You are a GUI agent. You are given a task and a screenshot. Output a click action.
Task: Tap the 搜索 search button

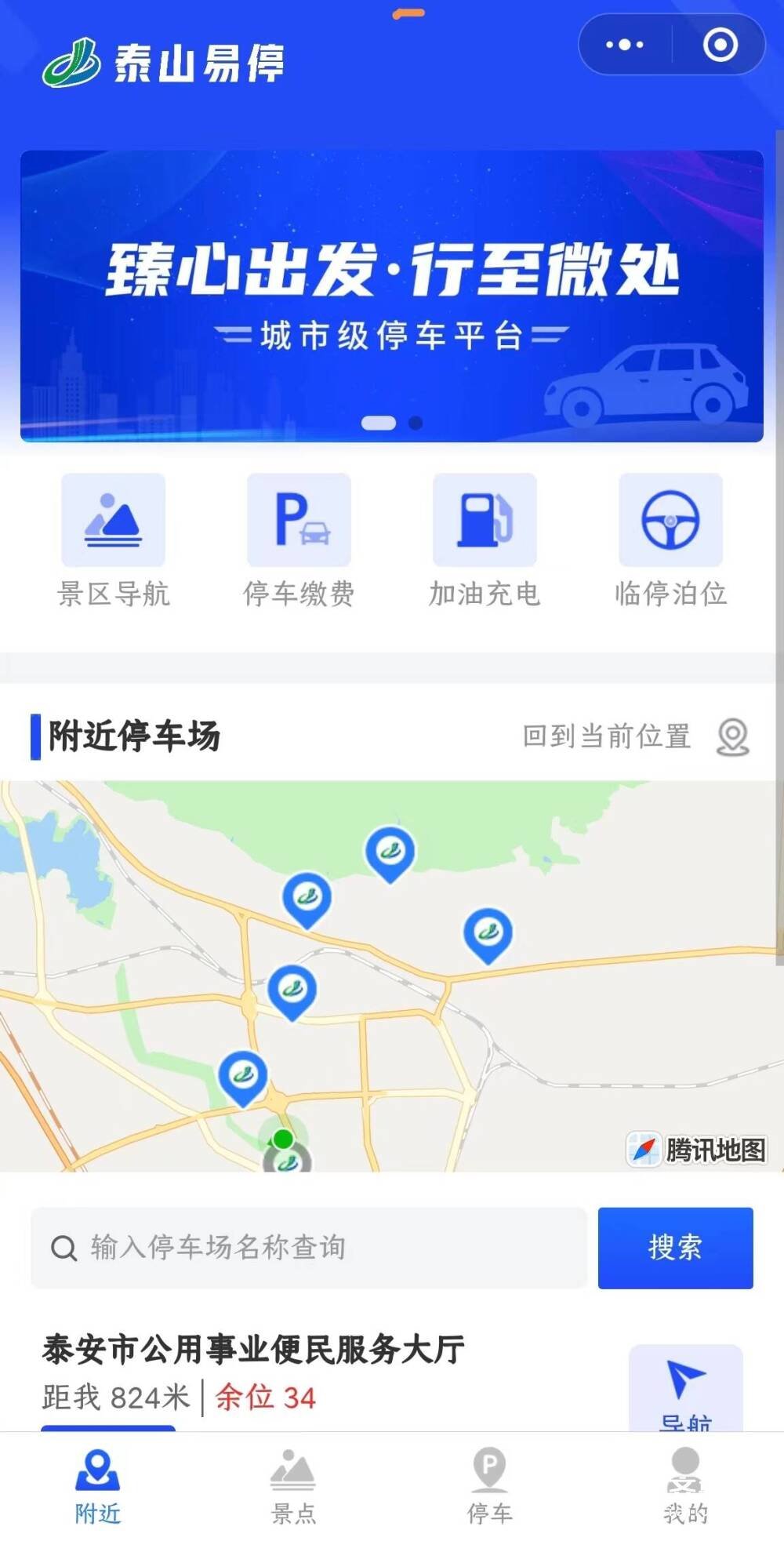click(x=675, y=1247)
